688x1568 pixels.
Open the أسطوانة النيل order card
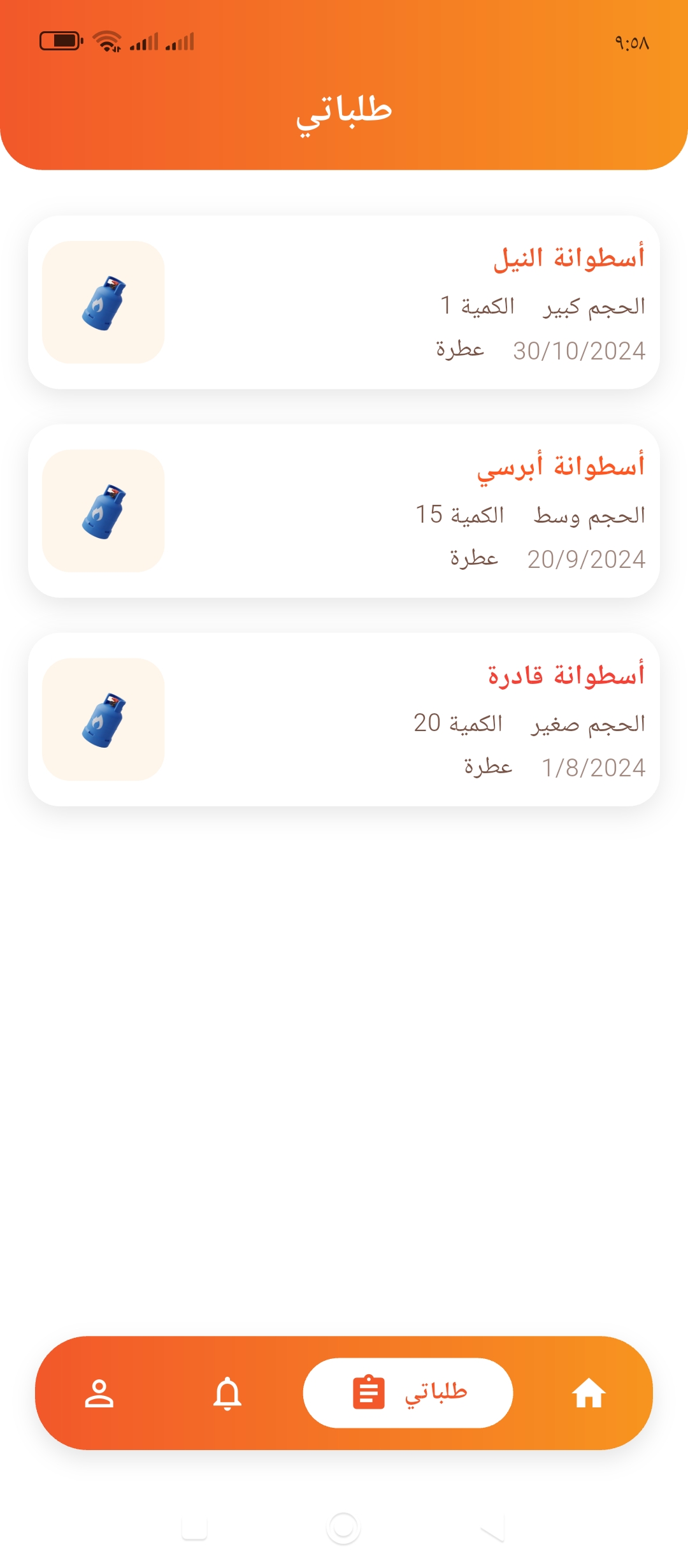tap(344, 302)
